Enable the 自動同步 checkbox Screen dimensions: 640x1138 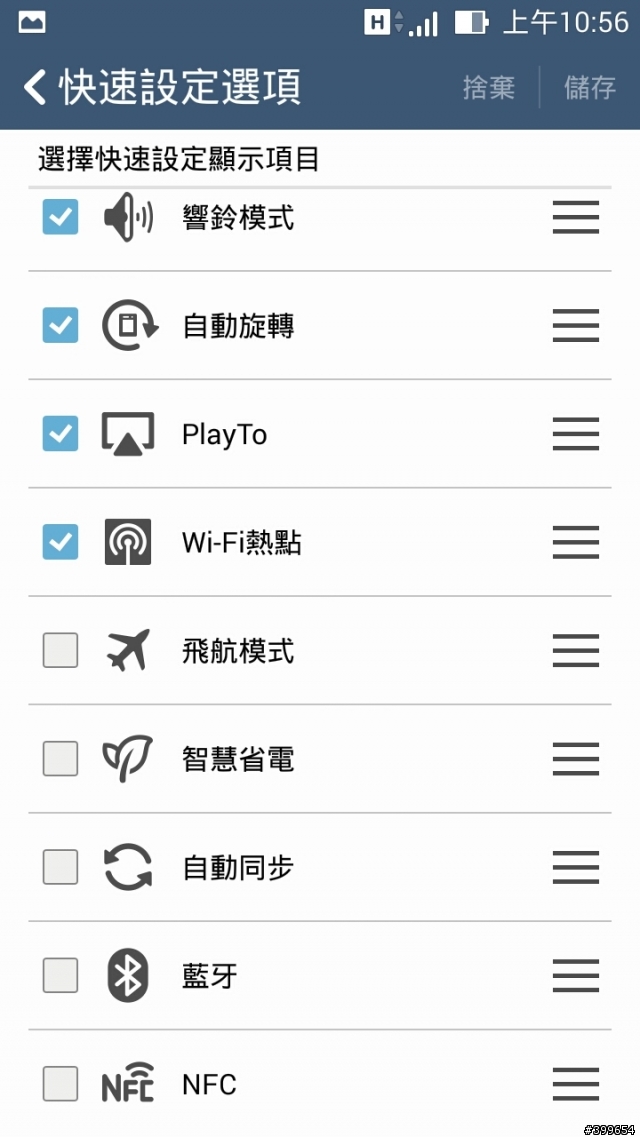pyautogui.click(x=60, y=867)
